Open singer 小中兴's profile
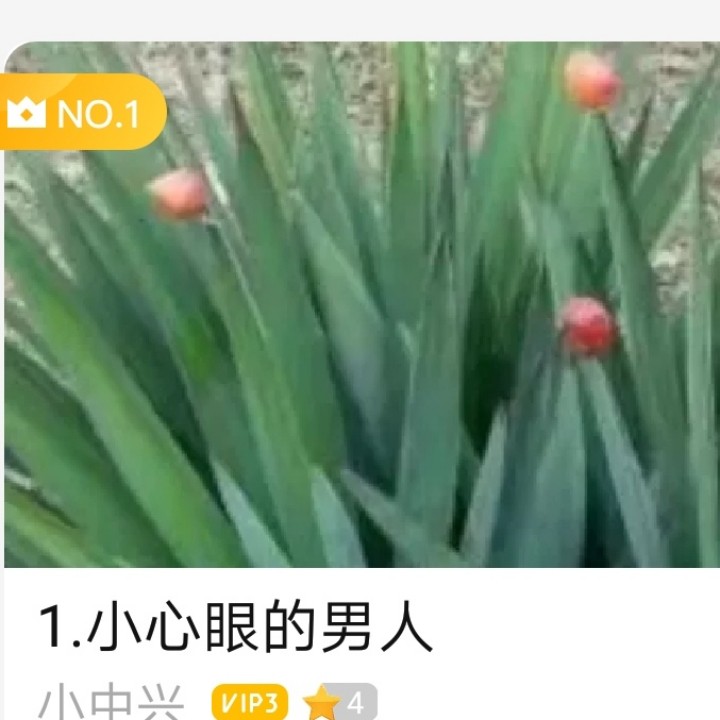This screenshot has height=720, width=720. pos(111,703)
